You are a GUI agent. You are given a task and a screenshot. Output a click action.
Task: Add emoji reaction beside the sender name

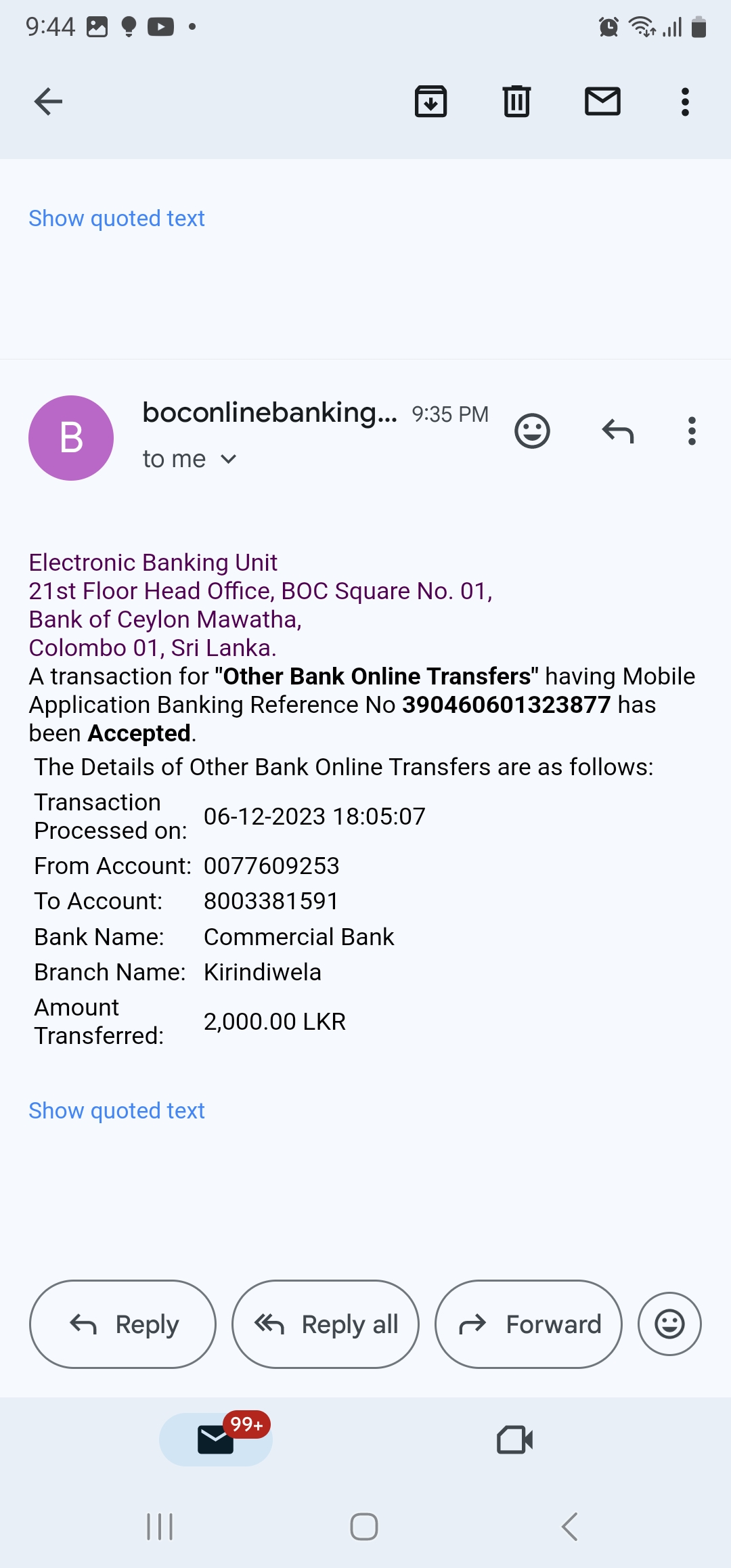click(x=532, y=431)
